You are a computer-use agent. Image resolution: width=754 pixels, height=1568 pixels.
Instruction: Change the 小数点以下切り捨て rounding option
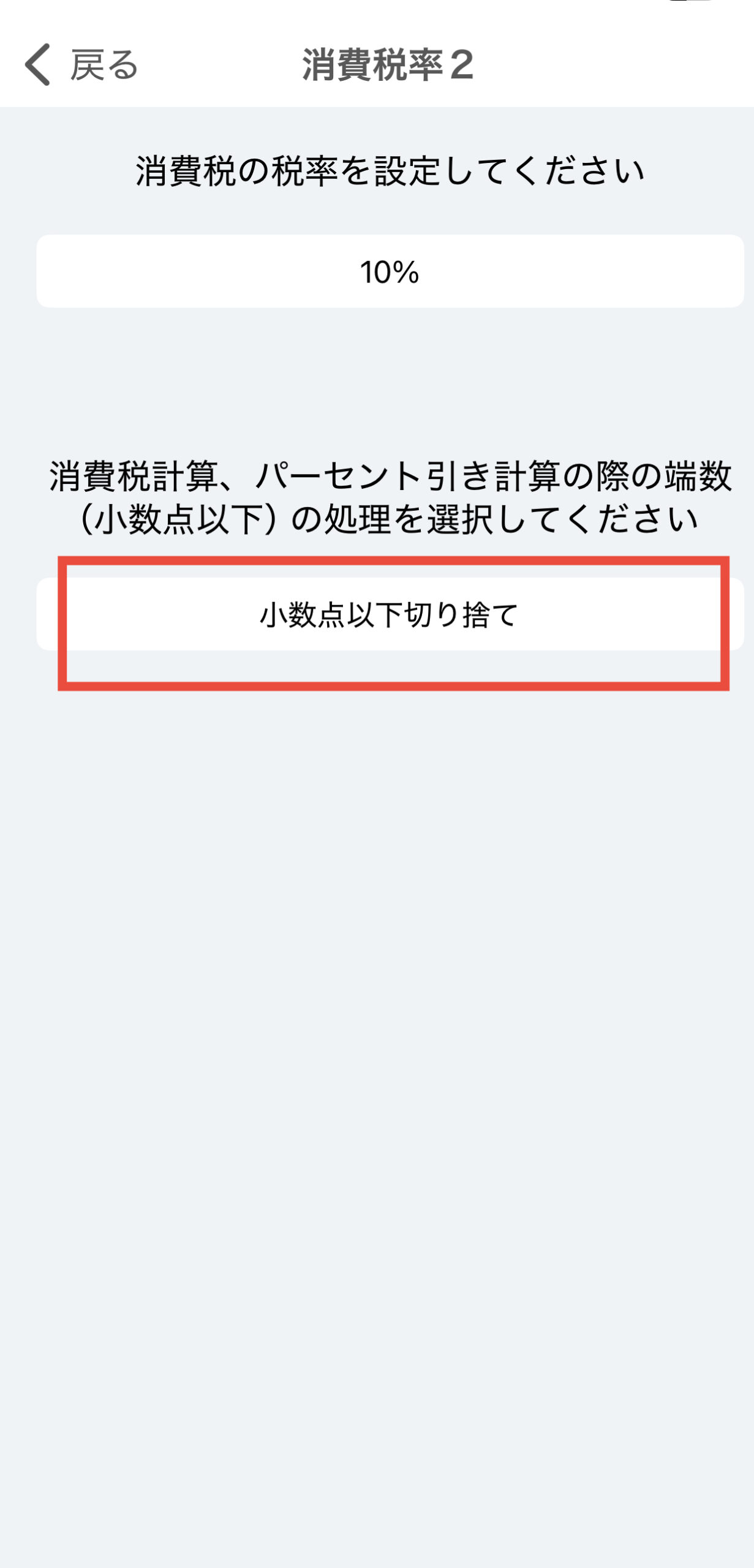[x=390, y=614]
